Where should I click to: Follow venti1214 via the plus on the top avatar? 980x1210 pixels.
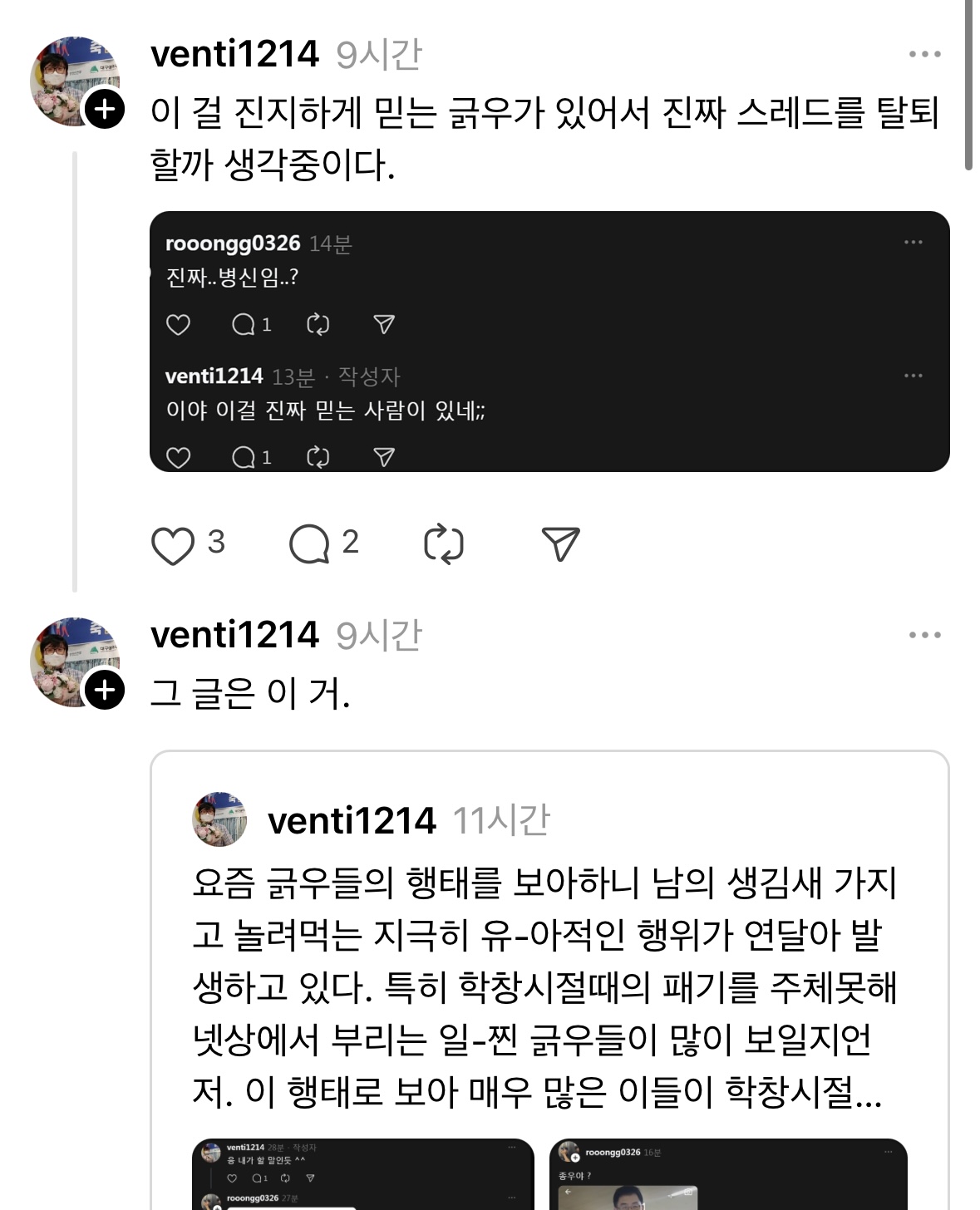(105, 109)
